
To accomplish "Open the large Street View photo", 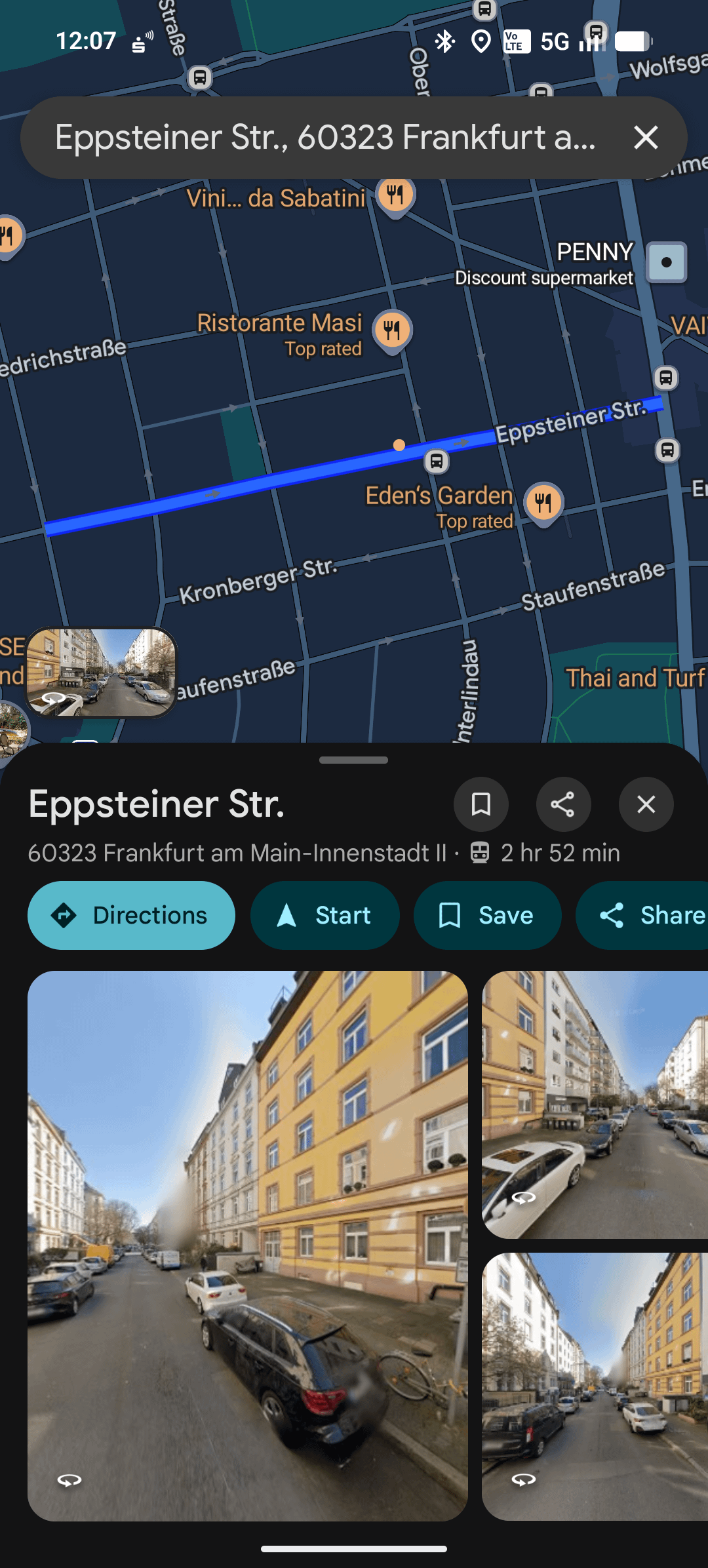I will [x=248, y=1245].
